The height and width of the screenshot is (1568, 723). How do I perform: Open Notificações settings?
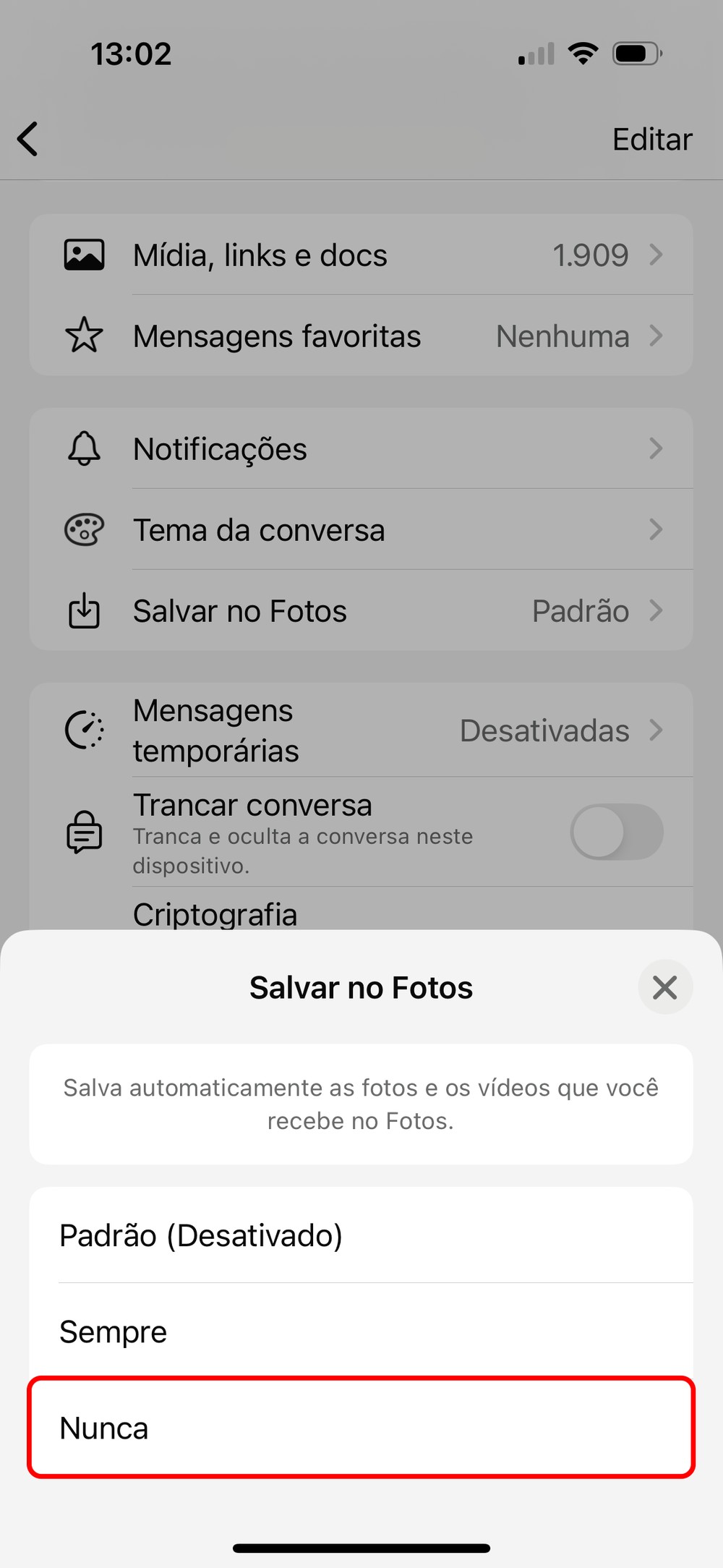tap(361, 449)
